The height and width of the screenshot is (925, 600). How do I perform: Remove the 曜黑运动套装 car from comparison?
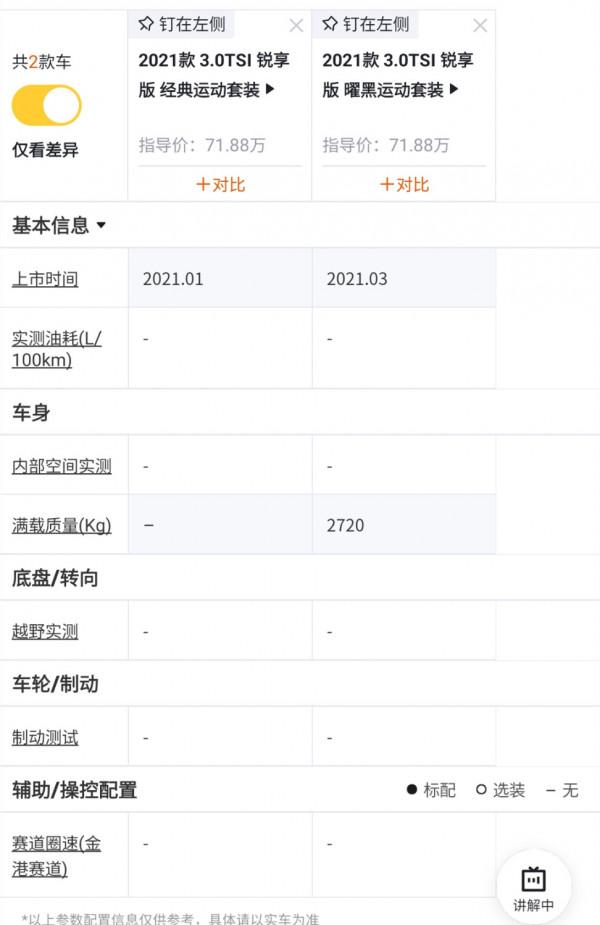pyautogui.click(x=480, y=26)
